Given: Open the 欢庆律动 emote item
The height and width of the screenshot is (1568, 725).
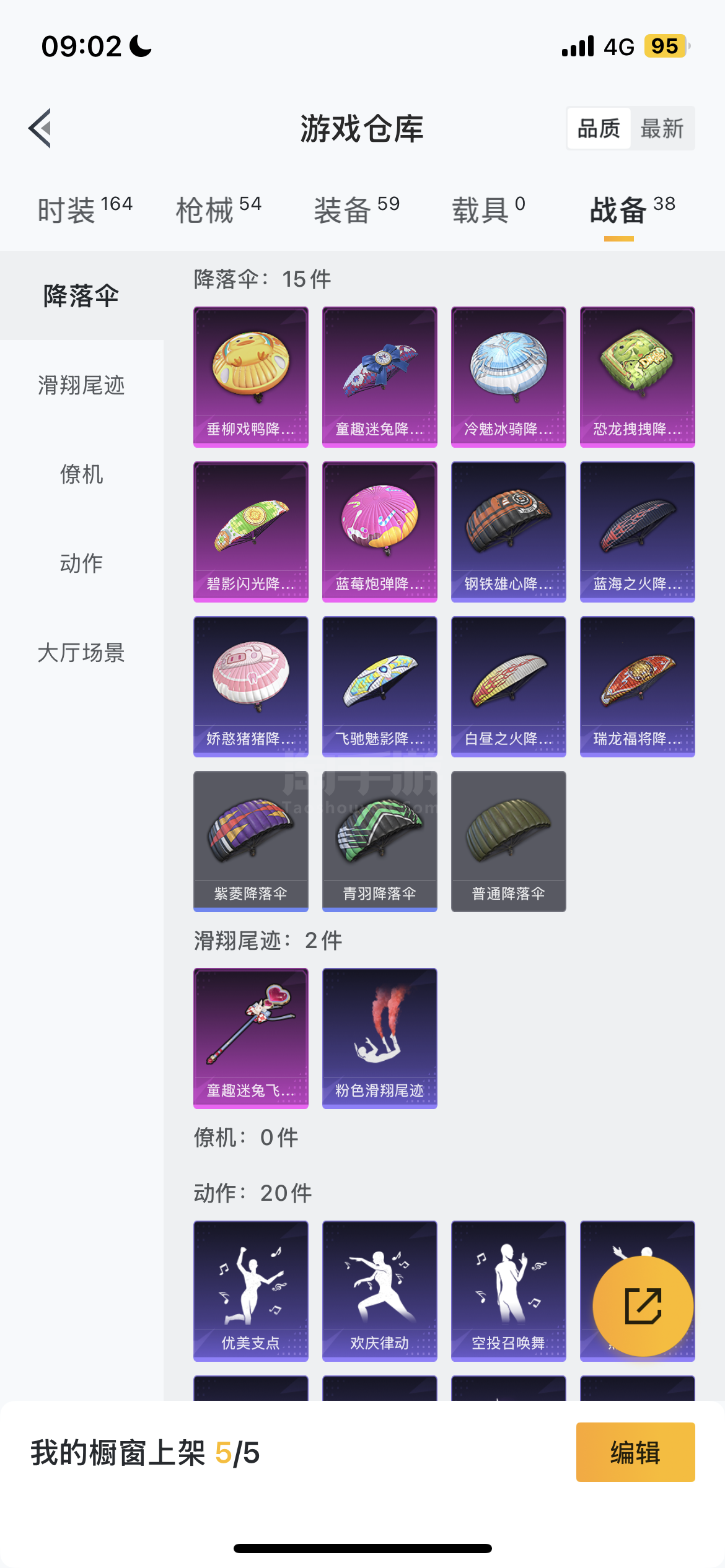Looking at the screenshot, I should (x=379, y=1291).
